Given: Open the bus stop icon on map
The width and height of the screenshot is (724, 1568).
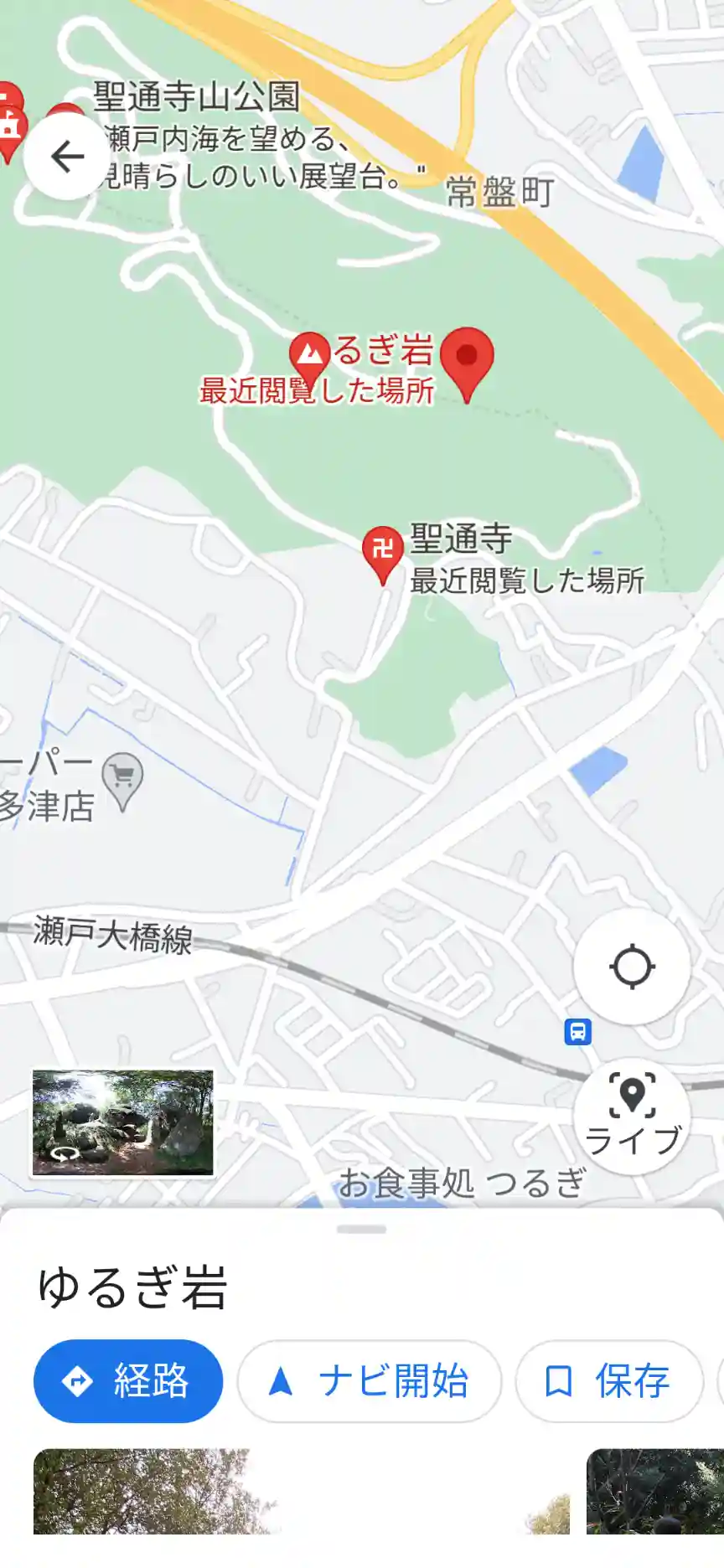Looking at the screenshot, I should point(578,1031).
